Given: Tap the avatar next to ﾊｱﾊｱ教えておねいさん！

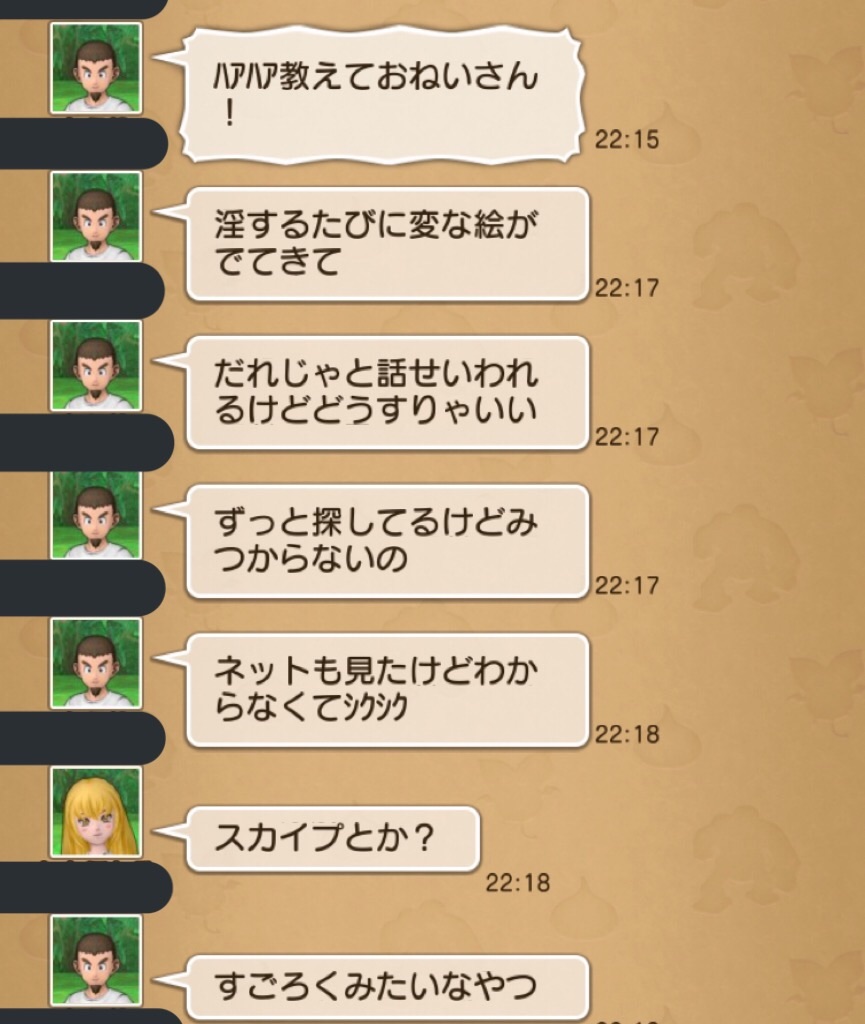Looking at the screenshot, I should pyautogui.click(x=96, y=67).
